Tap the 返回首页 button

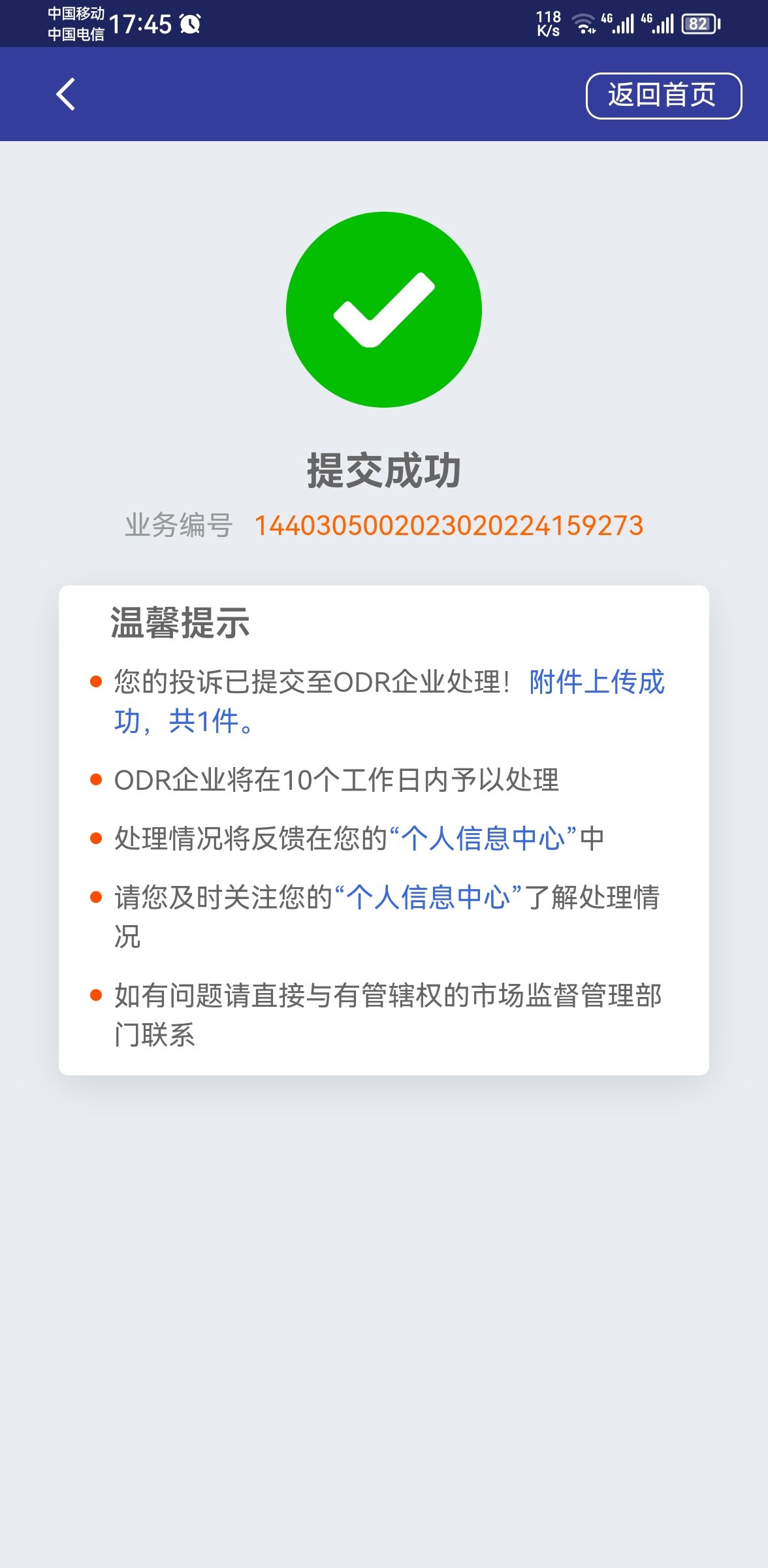coord(664,95)
